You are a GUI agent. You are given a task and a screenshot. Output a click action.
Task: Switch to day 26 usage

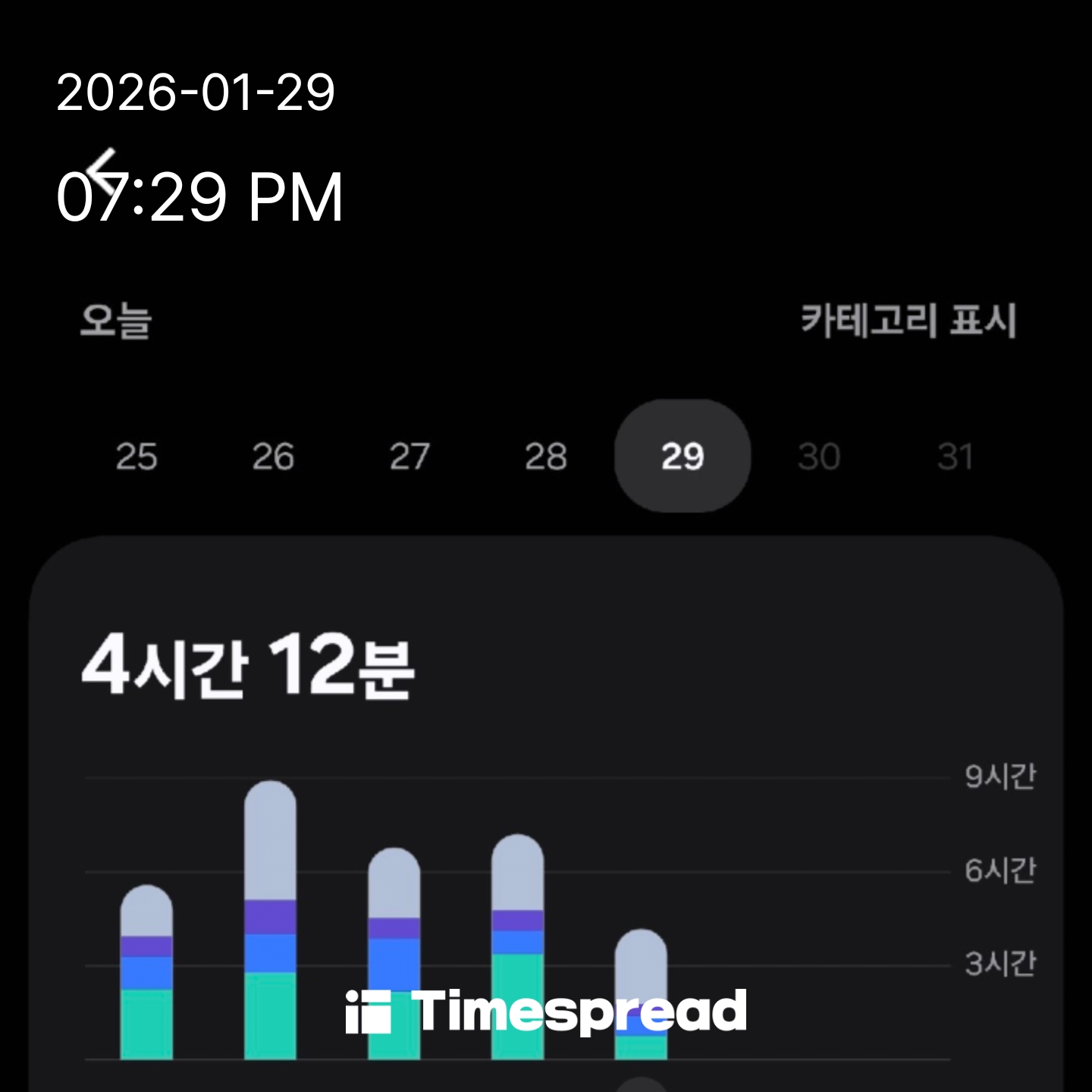tap(273, 457)
